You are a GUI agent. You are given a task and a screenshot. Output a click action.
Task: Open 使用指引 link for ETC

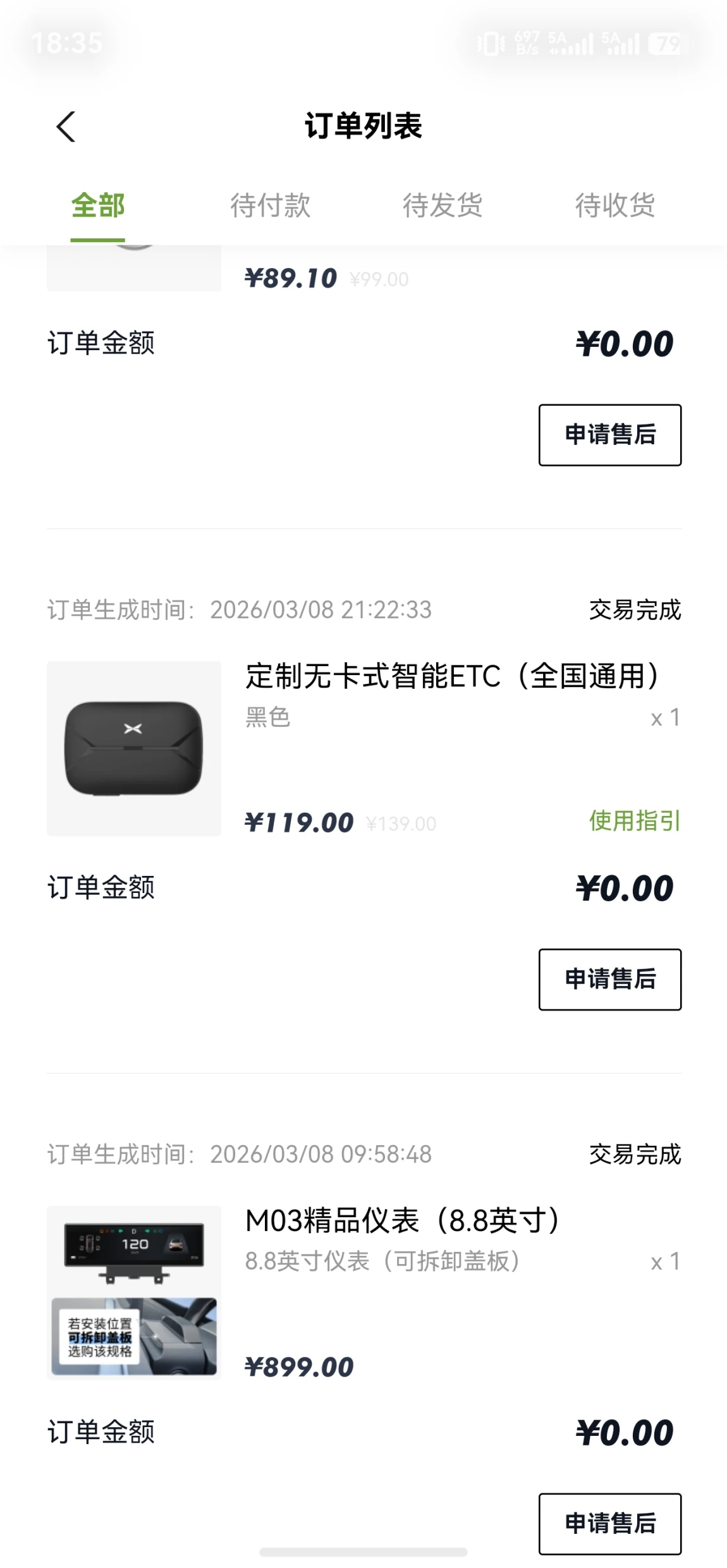[x=634, y=821]
